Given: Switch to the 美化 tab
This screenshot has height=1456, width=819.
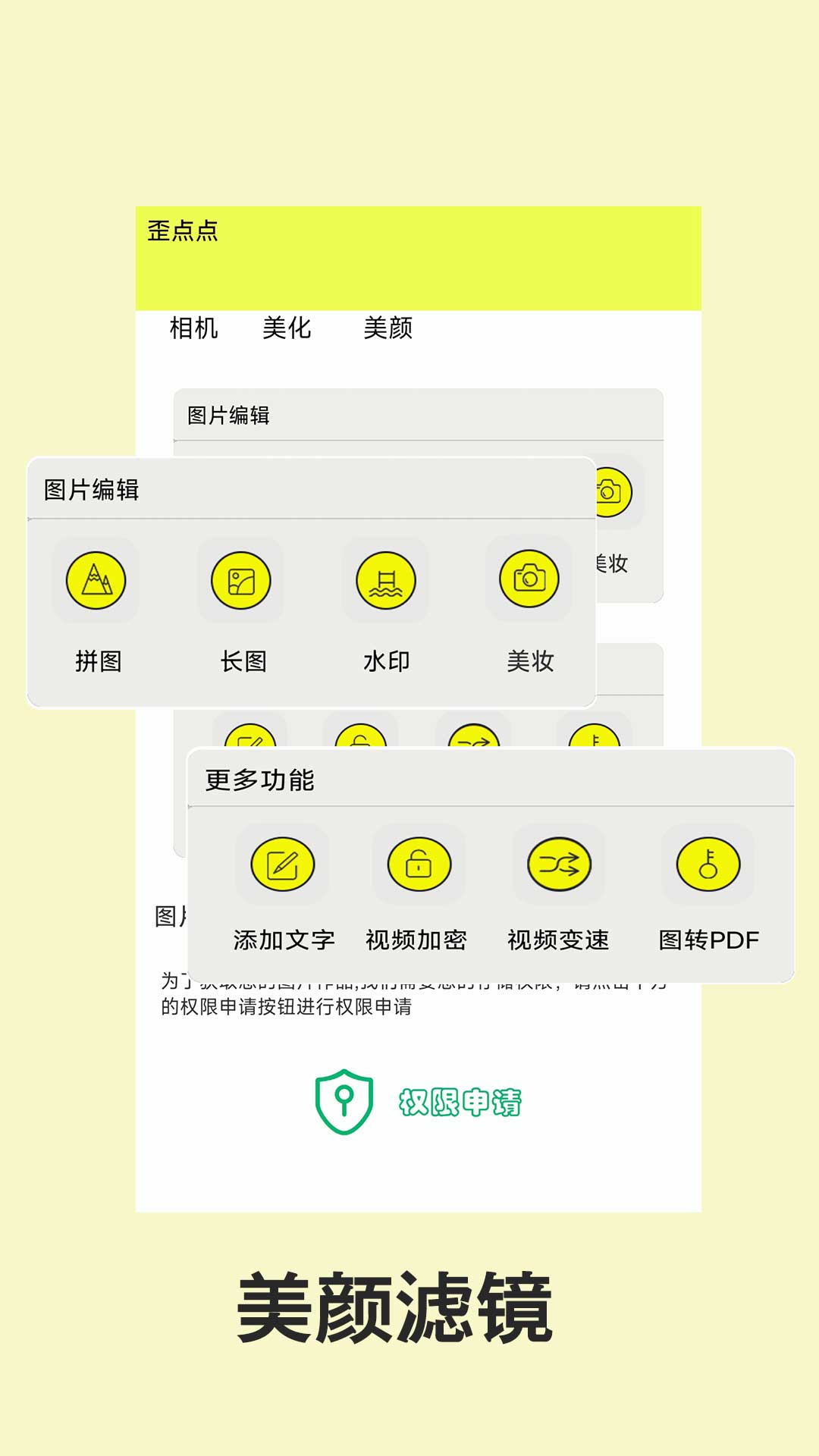Looking at the screenshot, I should tap(288, 329).
